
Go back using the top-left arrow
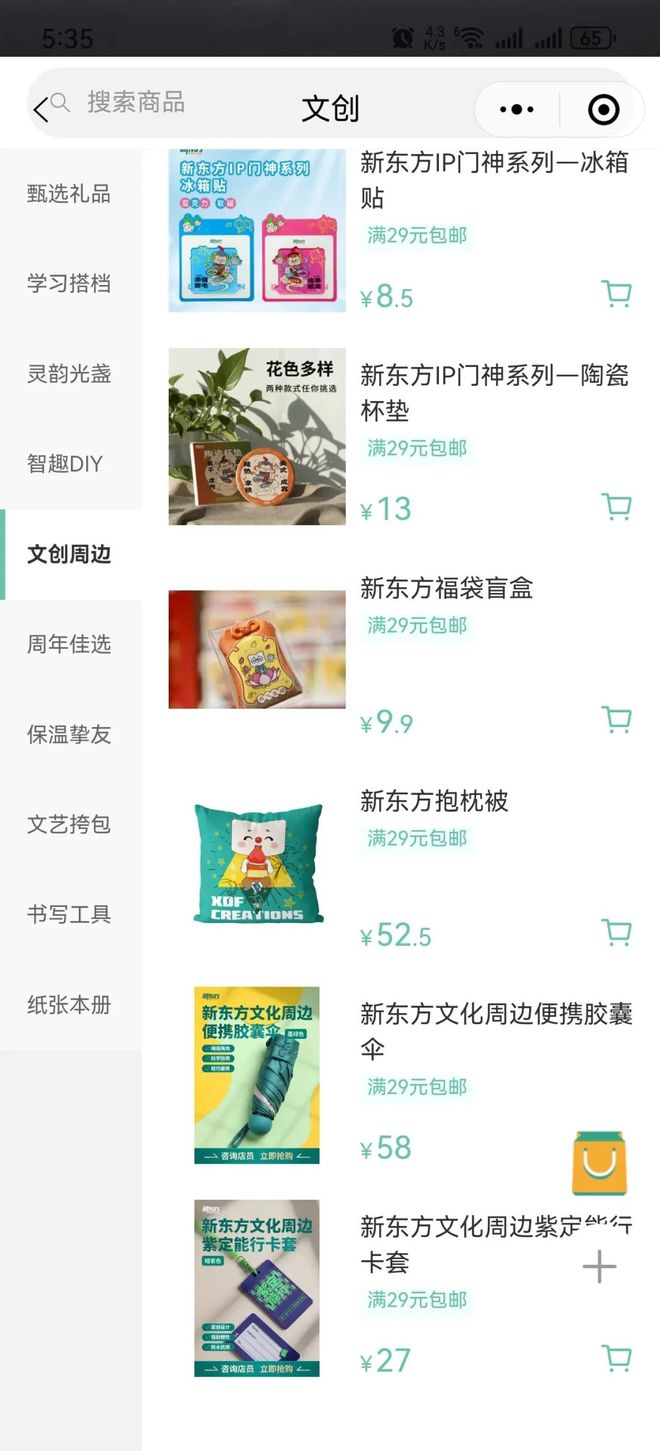click(x=40, y=109)
